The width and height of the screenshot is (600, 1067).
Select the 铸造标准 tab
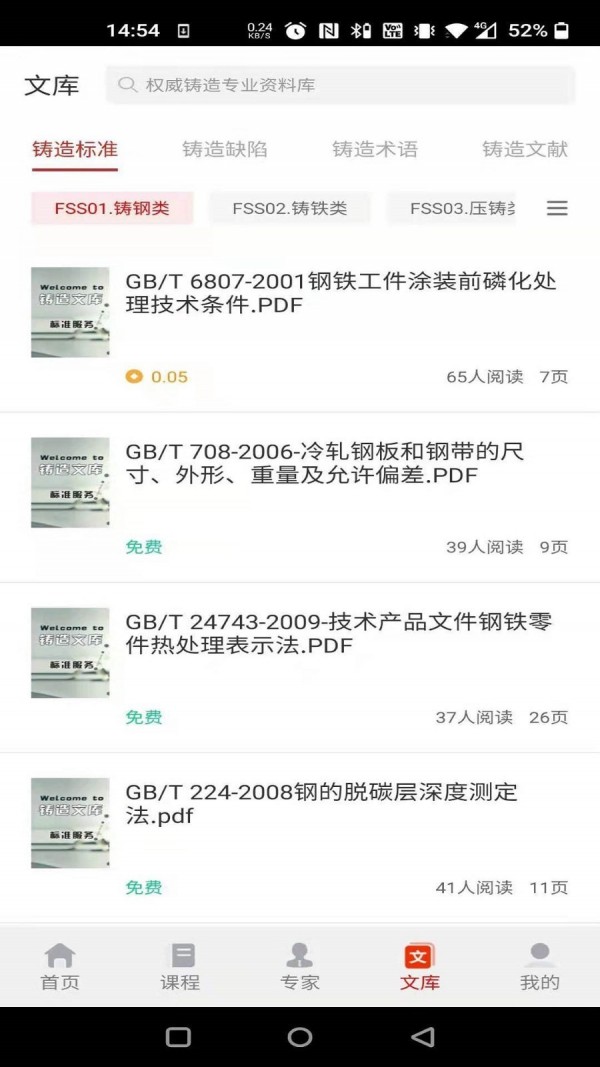point(75,150)
